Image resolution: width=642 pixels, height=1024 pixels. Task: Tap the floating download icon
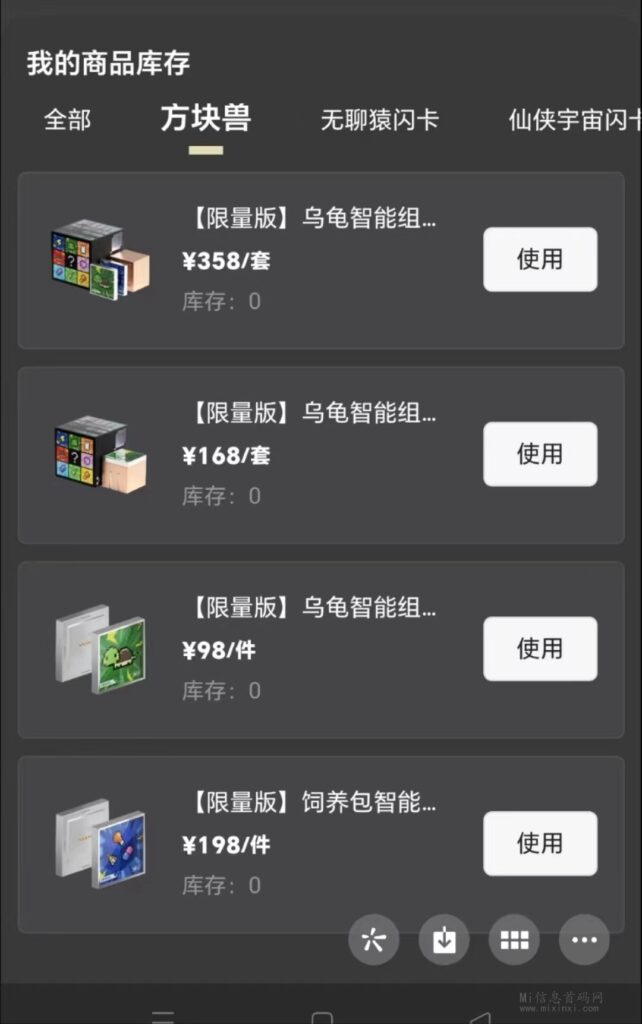point(444,940)
